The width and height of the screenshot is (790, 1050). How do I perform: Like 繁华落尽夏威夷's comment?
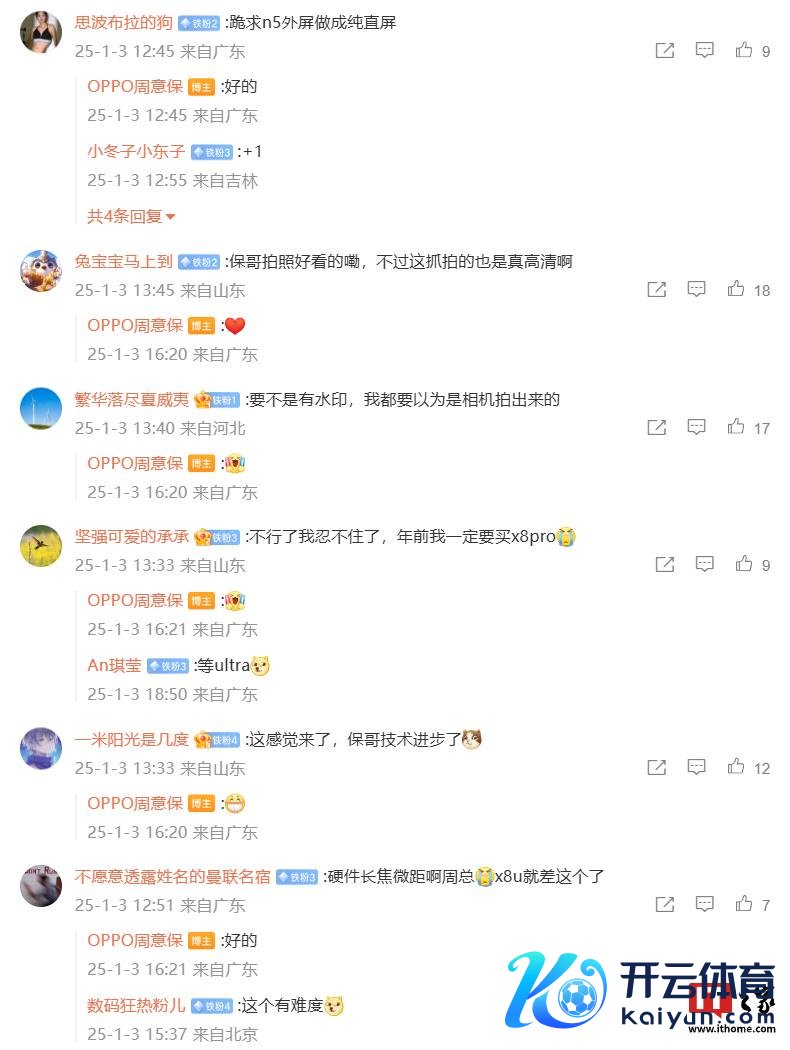click(736, 427)
